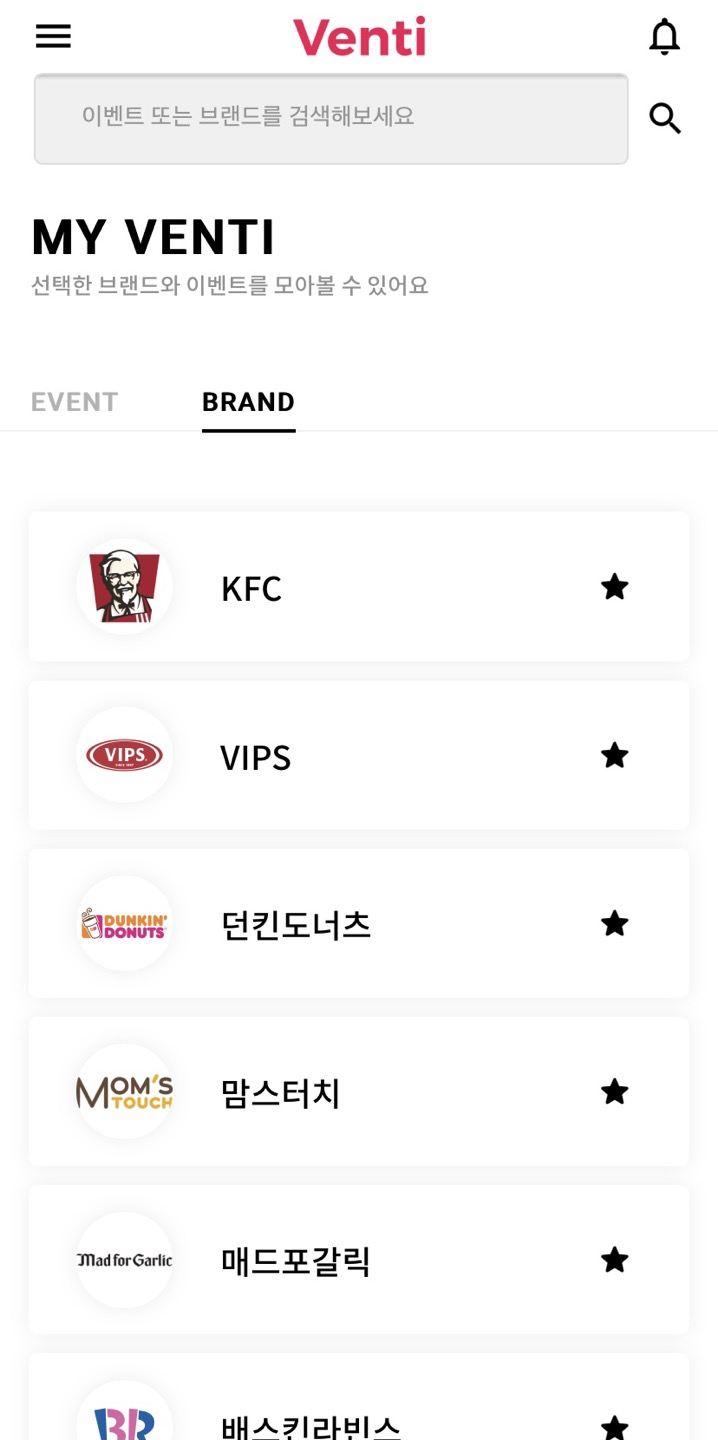Unfavorite KFC with its star
Image resolution: width=718 pixels, height=1440 pixels.
(614, 587)
